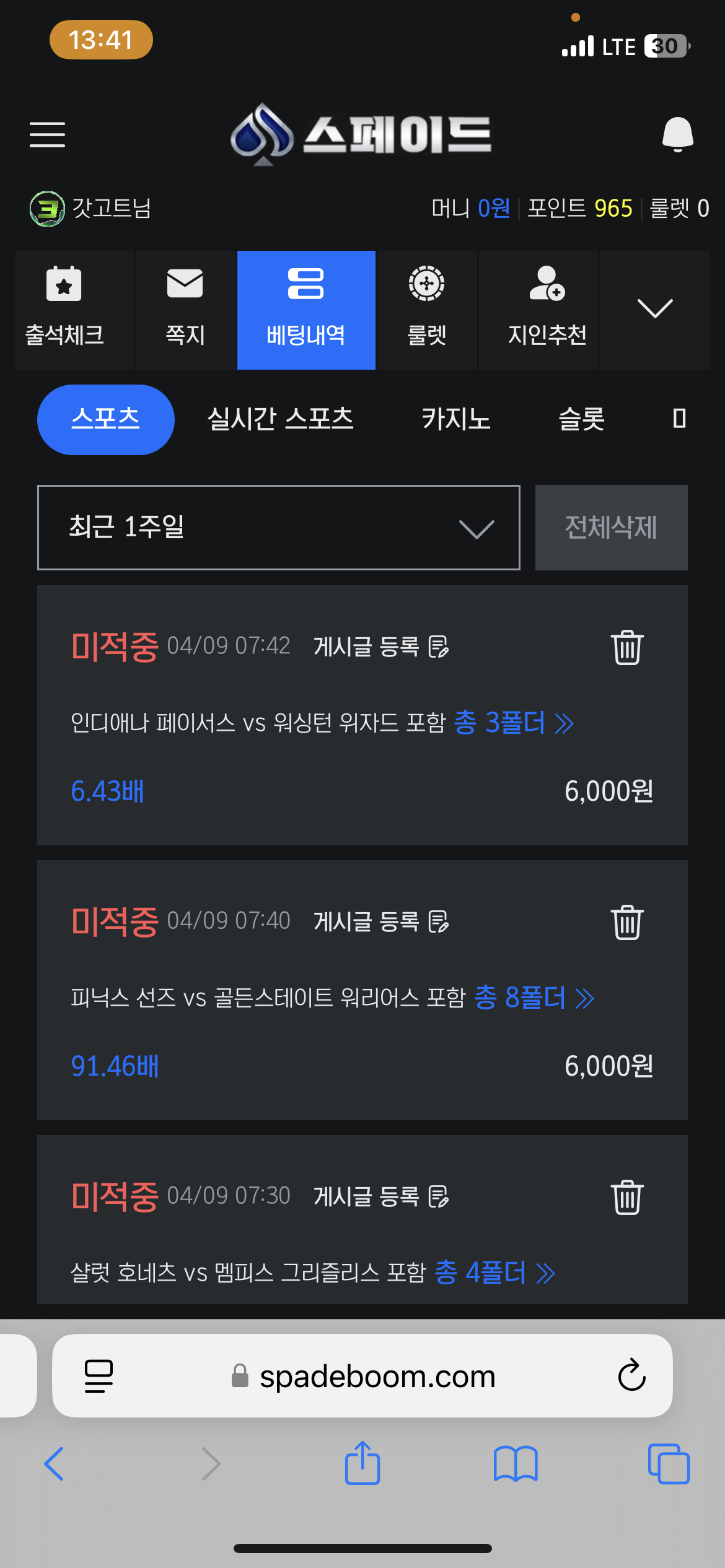Expand more menu items with the chevron
Image resolution: width=725 pixels, height=1568 pixels.
pos(655,308)
